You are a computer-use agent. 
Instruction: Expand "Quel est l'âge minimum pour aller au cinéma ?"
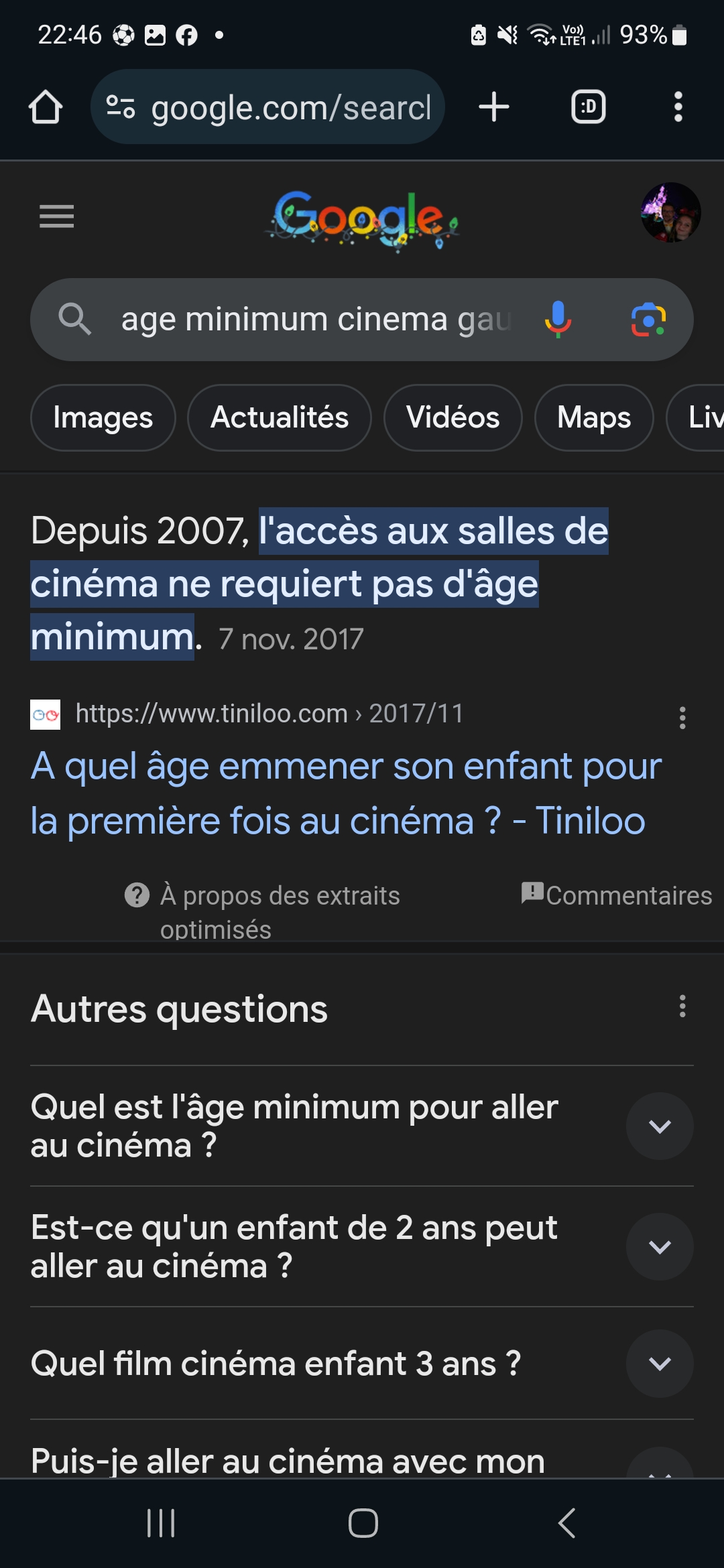click(660, 1126)
